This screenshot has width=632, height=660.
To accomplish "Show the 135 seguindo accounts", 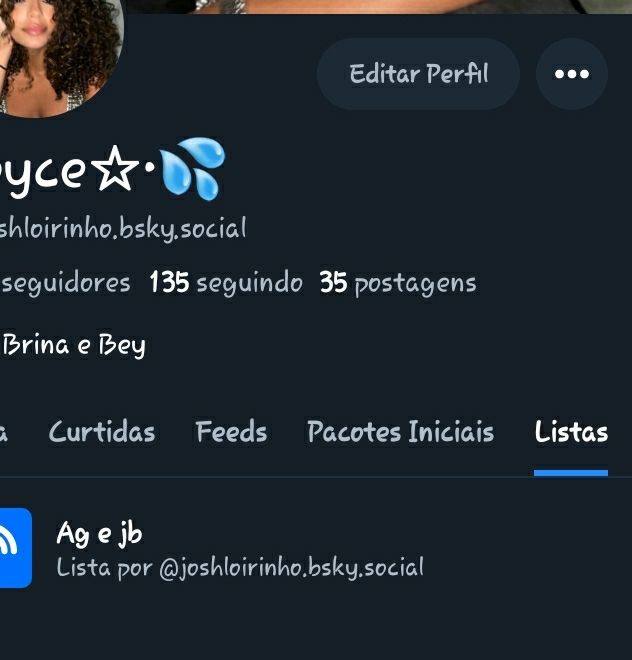I will [226, 284].
